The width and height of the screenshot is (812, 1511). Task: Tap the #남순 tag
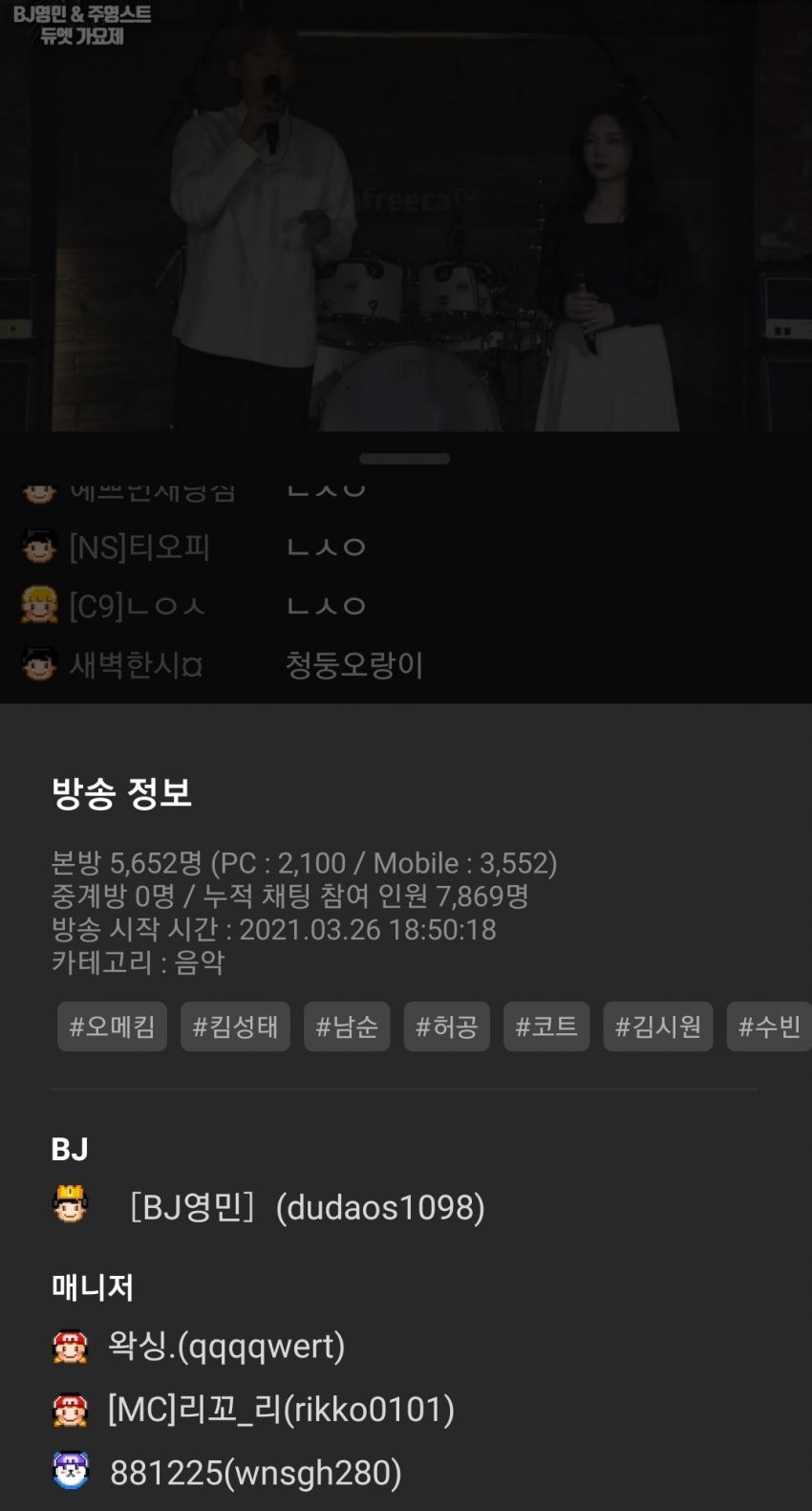(x=347, y=1026)
